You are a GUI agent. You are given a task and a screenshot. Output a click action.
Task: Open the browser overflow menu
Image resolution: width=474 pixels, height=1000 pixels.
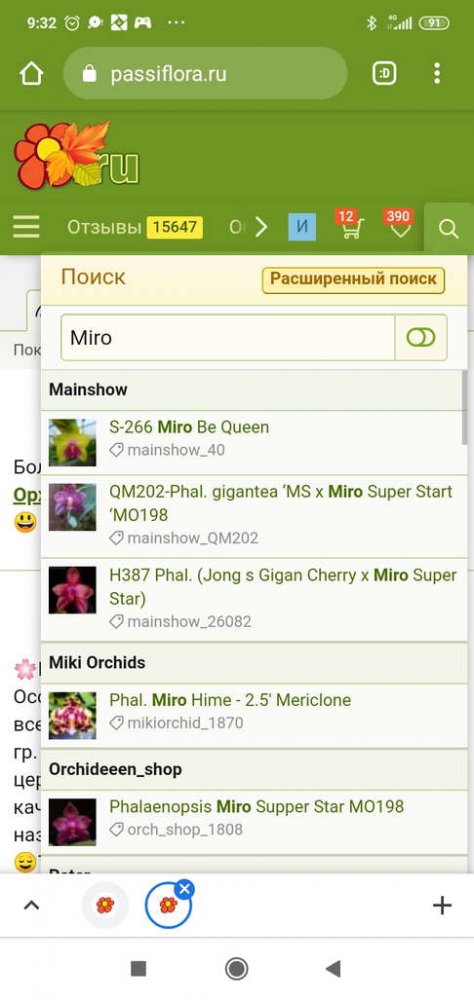[x=437, y=74]
